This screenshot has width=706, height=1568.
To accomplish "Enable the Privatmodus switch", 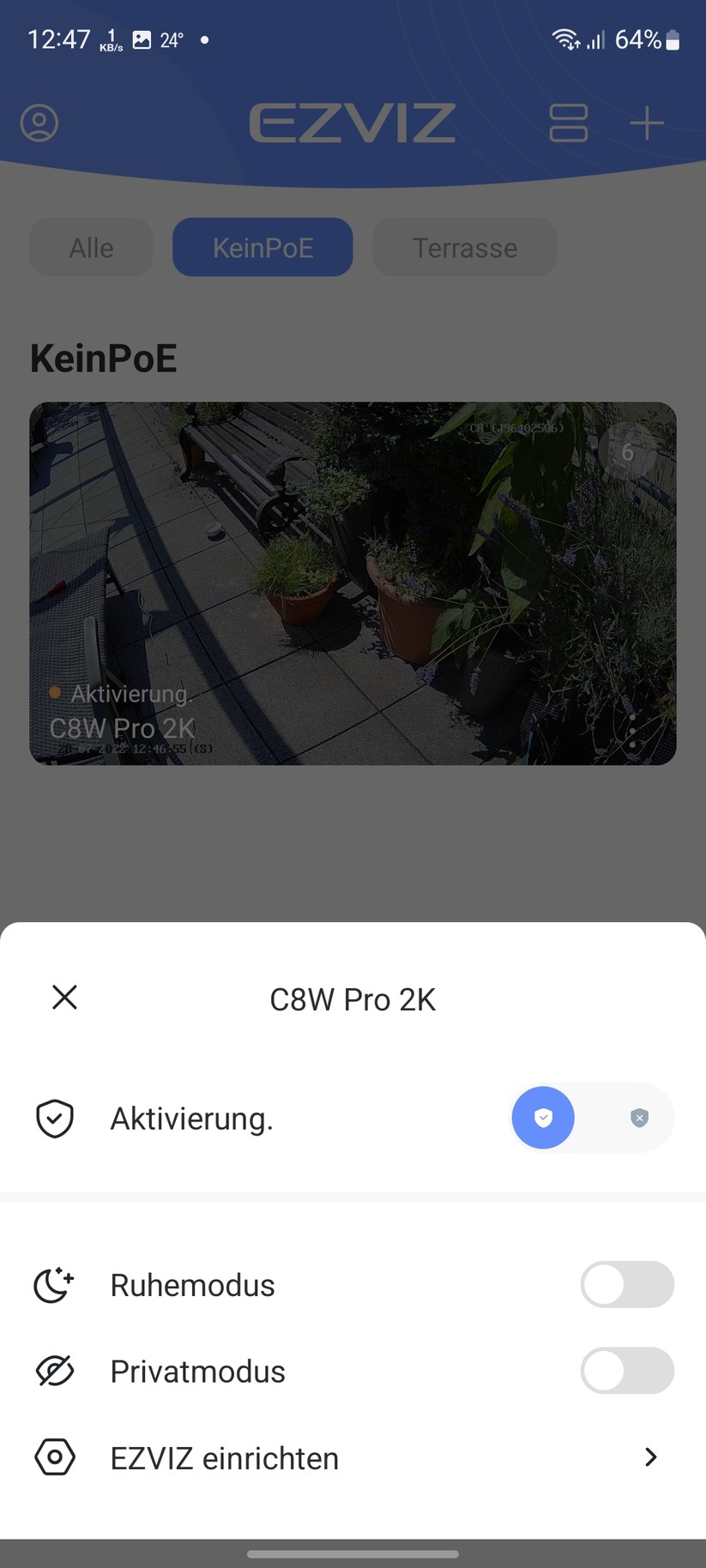I will 627,1371.
